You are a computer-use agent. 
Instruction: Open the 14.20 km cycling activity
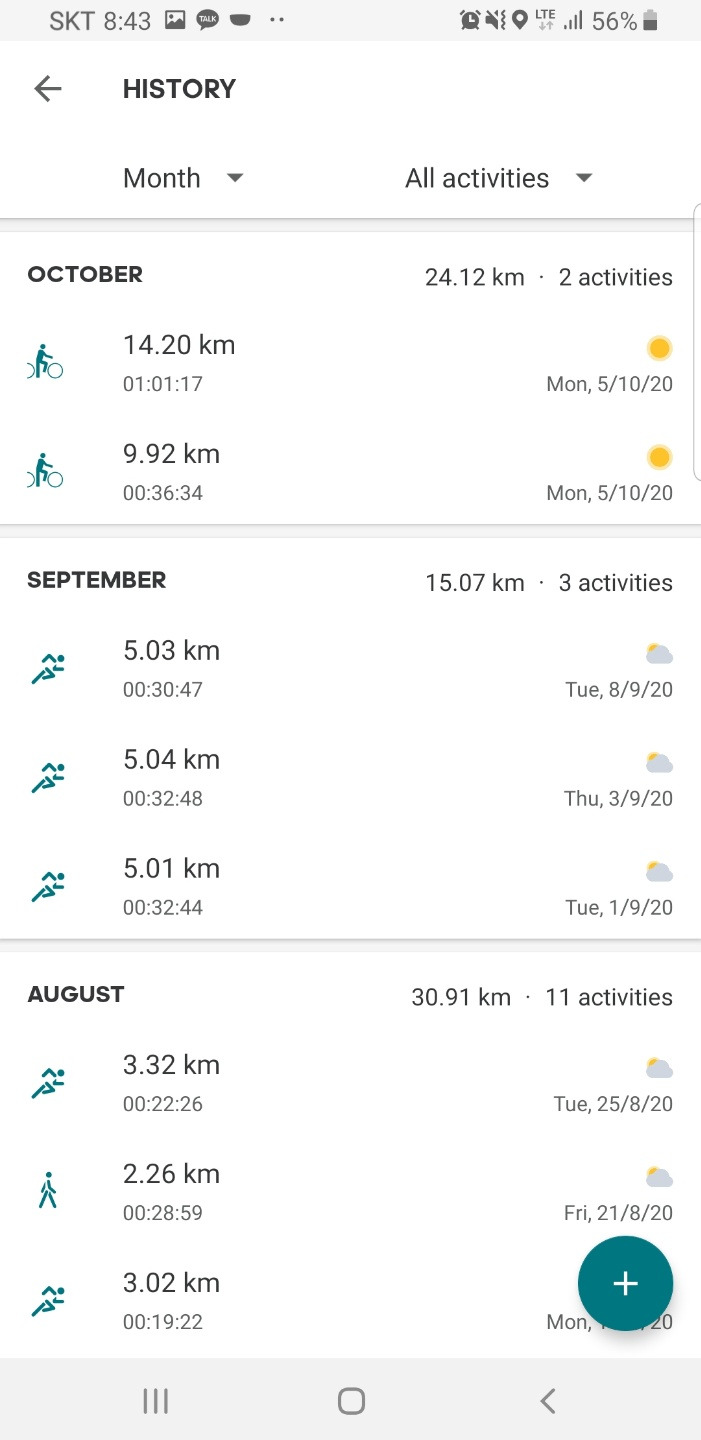point(350,363)
